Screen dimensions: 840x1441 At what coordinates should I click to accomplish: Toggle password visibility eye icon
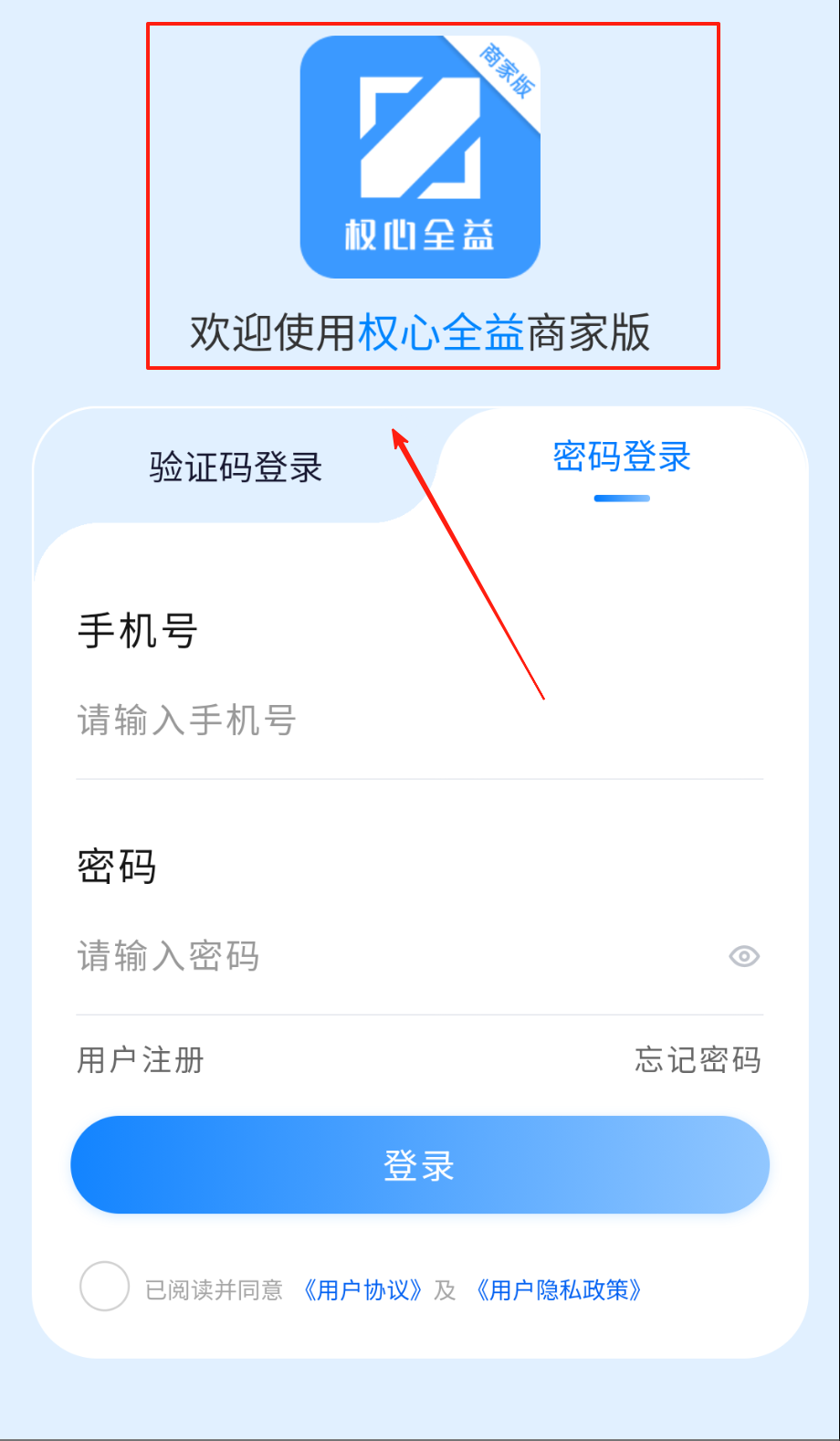744,956
